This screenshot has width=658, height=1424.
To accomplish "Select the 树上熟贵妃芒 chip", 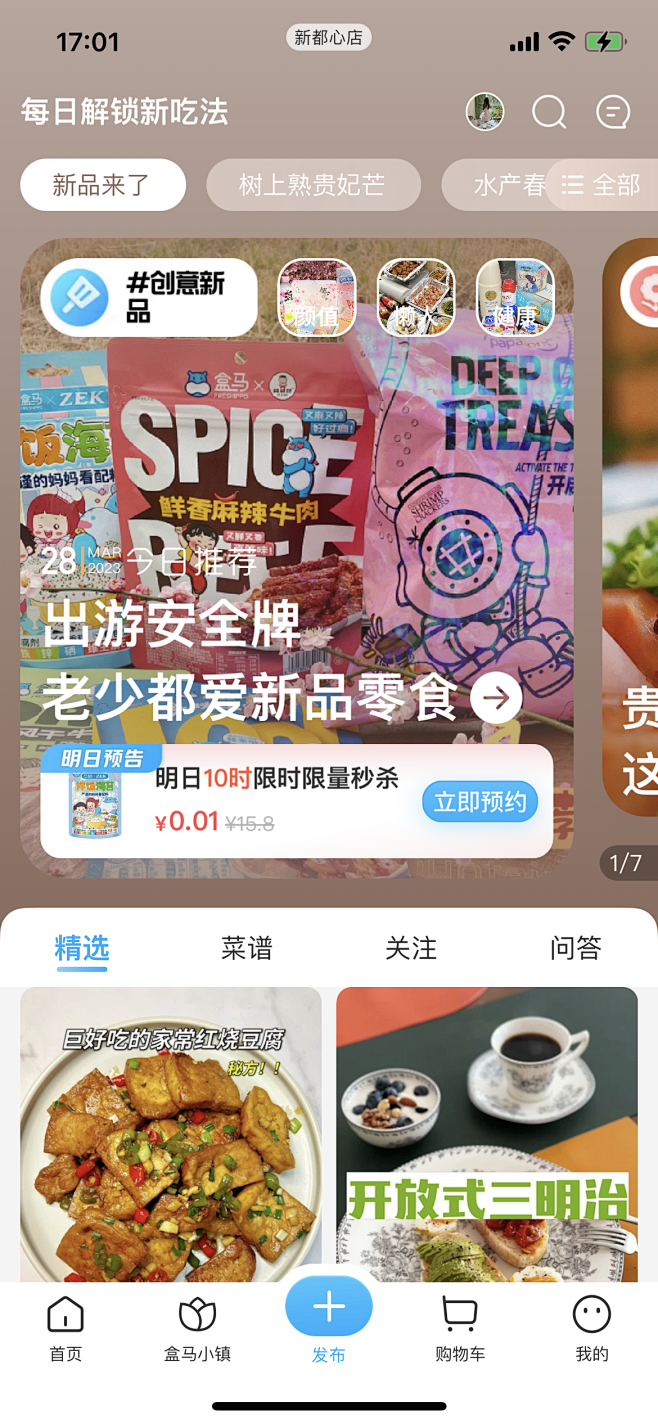I will (312, 185).
